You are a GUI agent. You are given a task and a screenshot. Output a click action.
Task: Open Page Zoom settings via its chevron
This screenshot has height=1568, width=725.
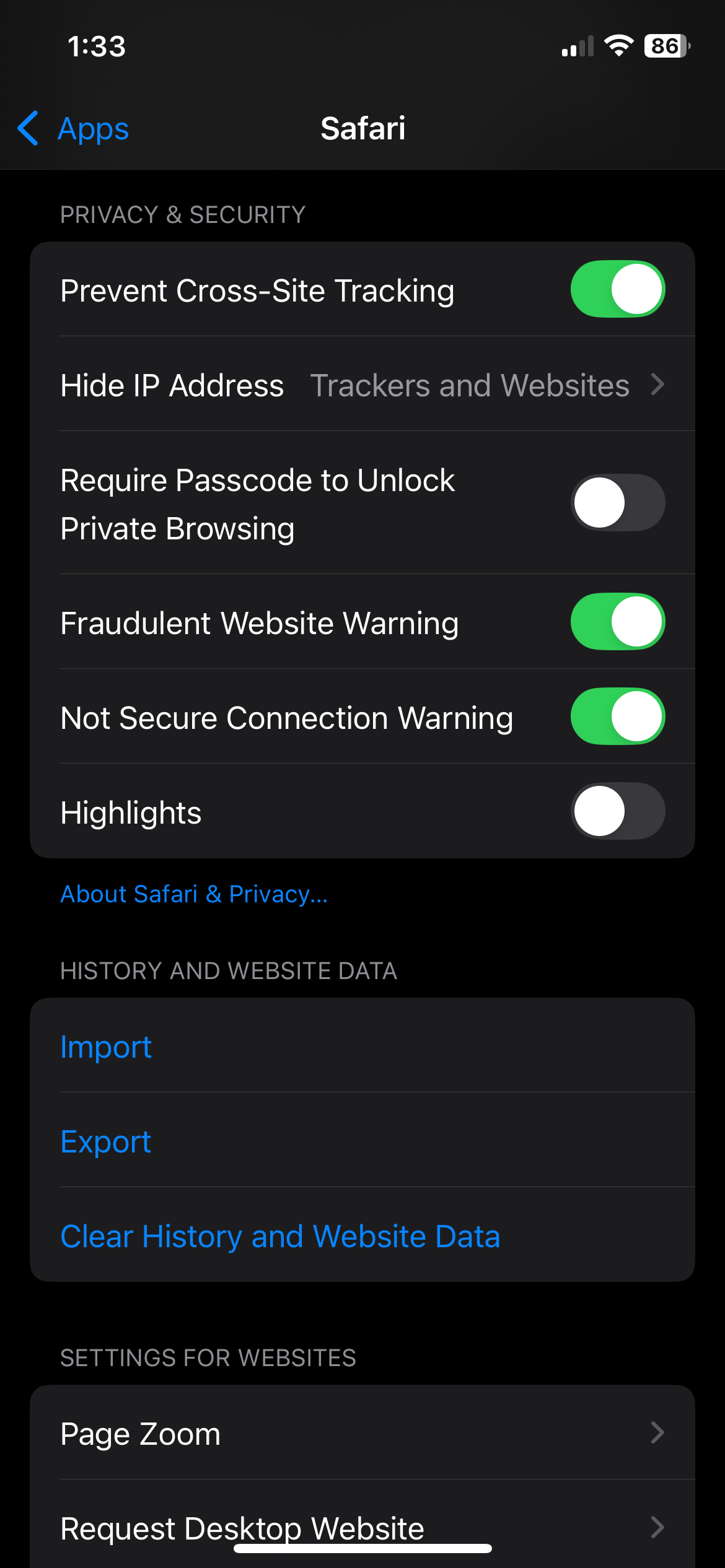coord(658,1432)
